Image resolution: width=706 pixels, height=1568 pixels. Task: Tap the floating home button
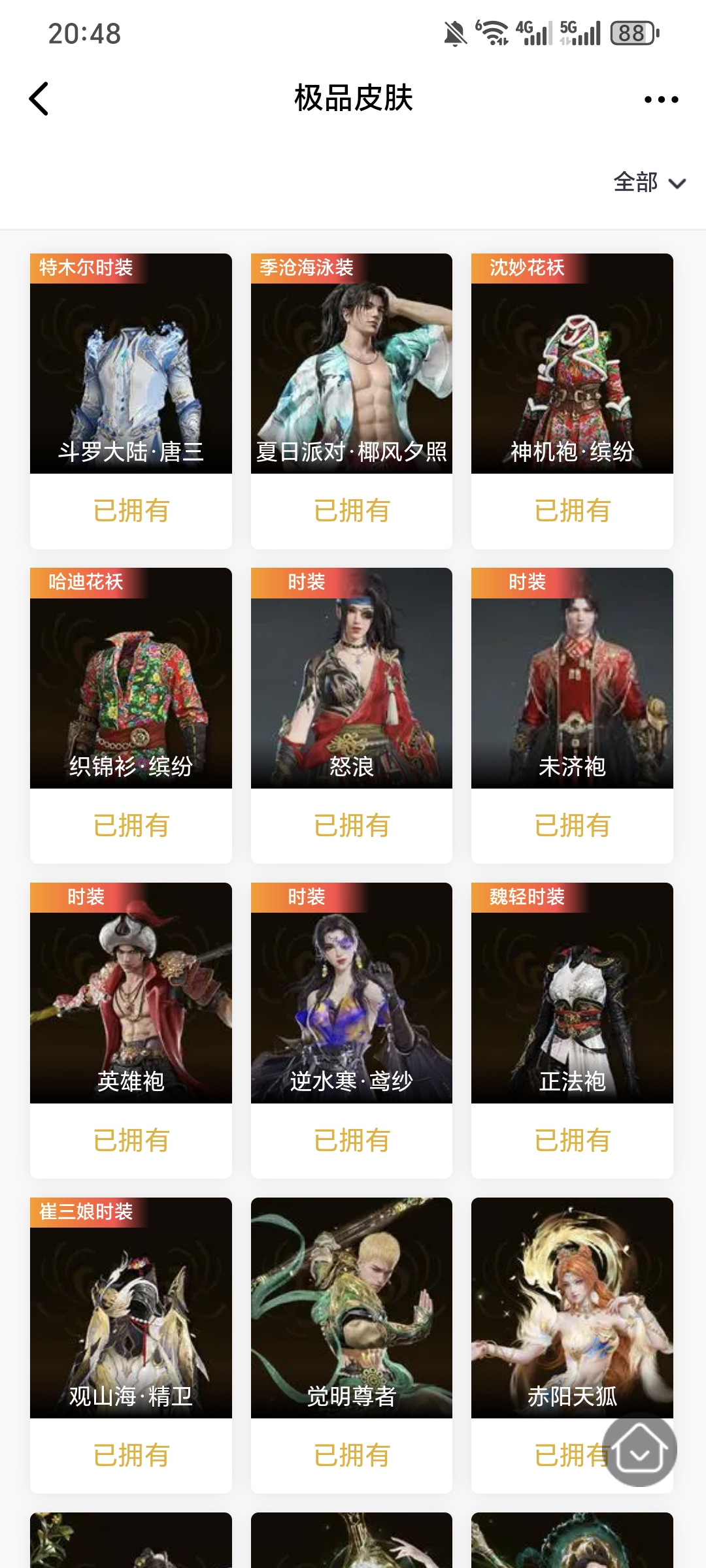coord(639,1450)
